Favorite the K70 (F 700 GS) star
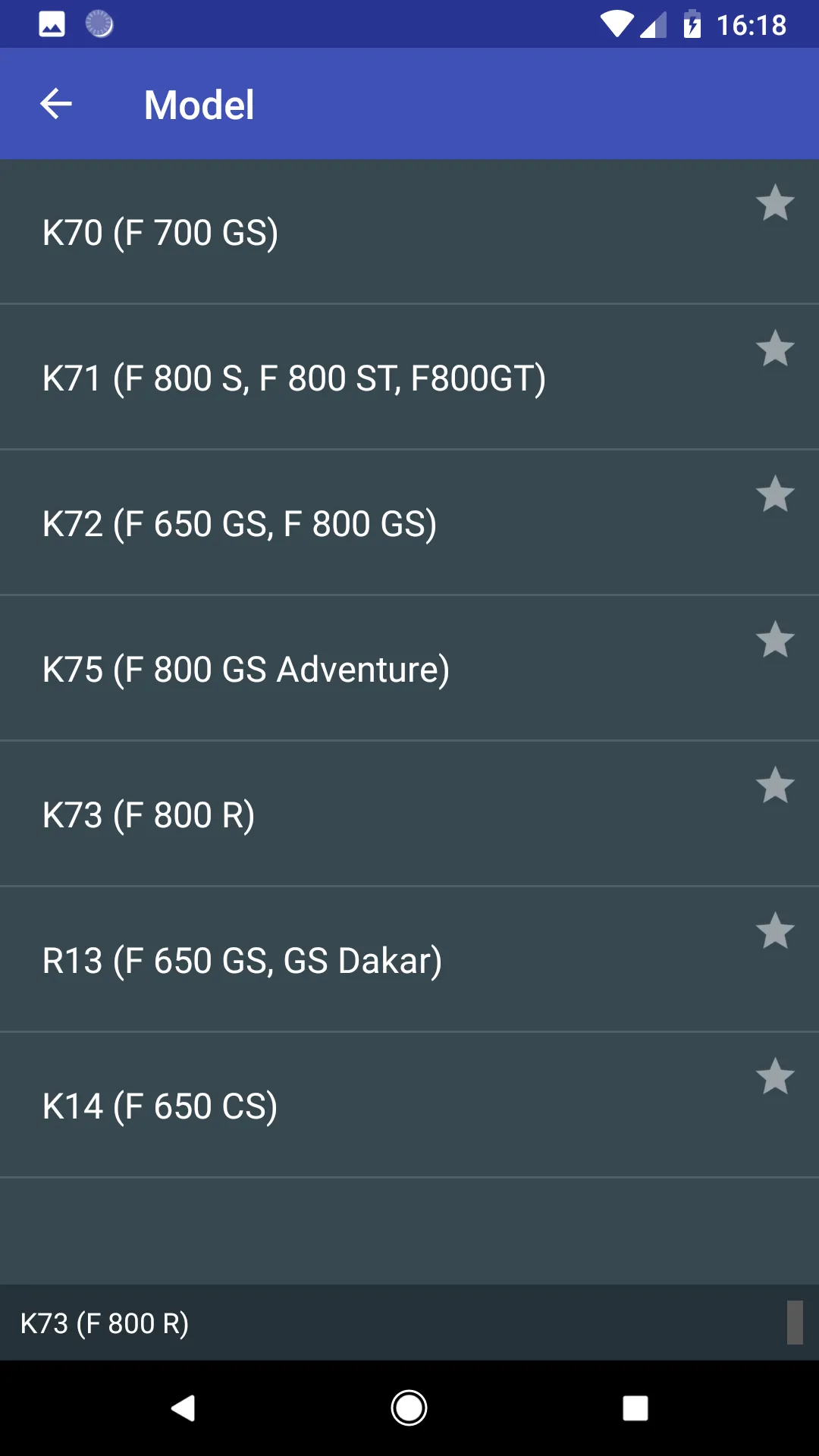Viewport: 819px width, 1456px height. tap(774, 203)
